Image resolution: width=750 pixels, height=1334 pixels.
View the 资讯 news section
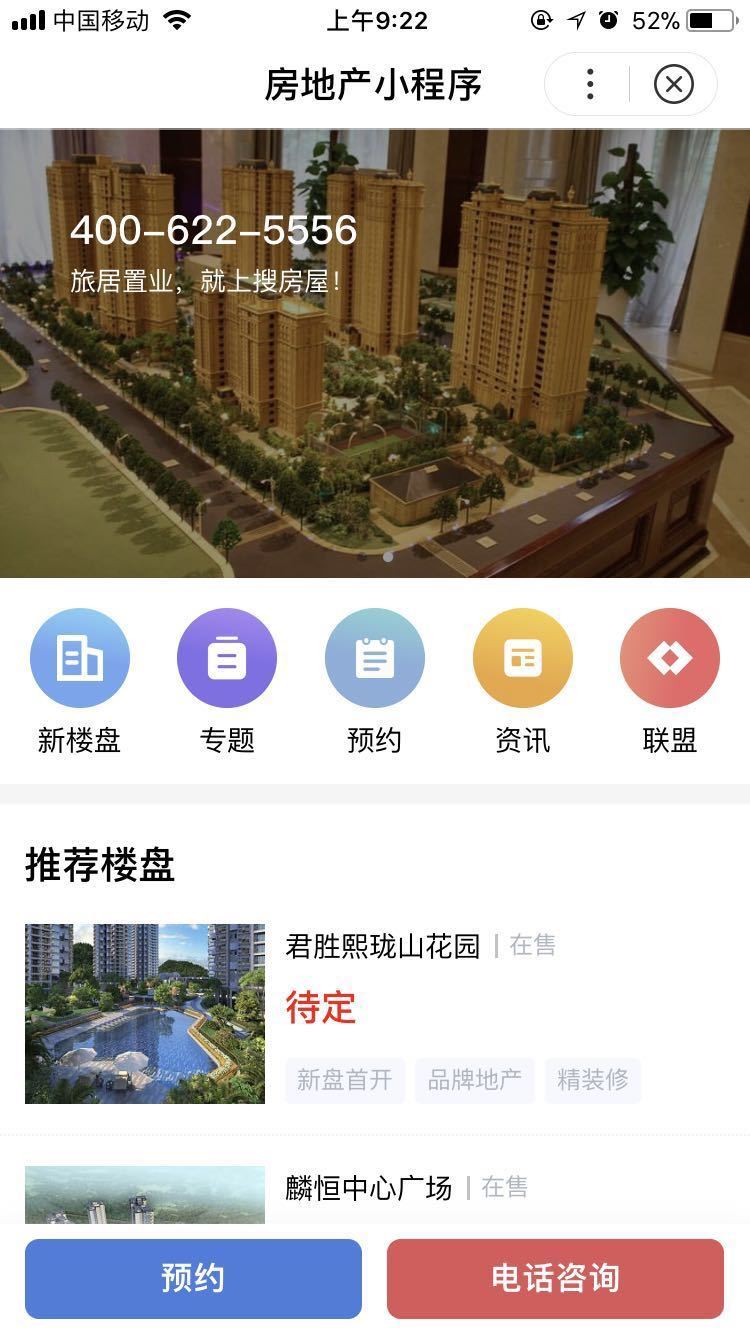click(x=522, y=659)
